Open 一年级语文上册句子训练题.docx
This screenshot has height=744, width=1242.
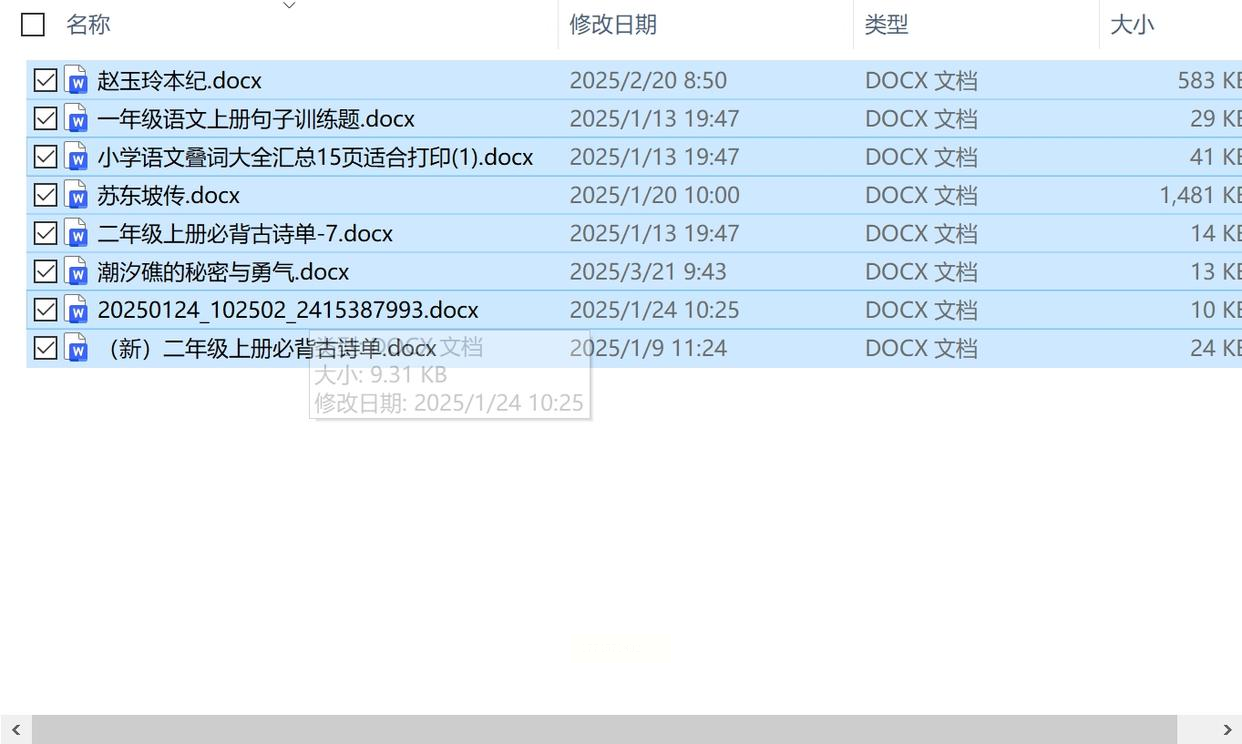[x=255, y=119]
